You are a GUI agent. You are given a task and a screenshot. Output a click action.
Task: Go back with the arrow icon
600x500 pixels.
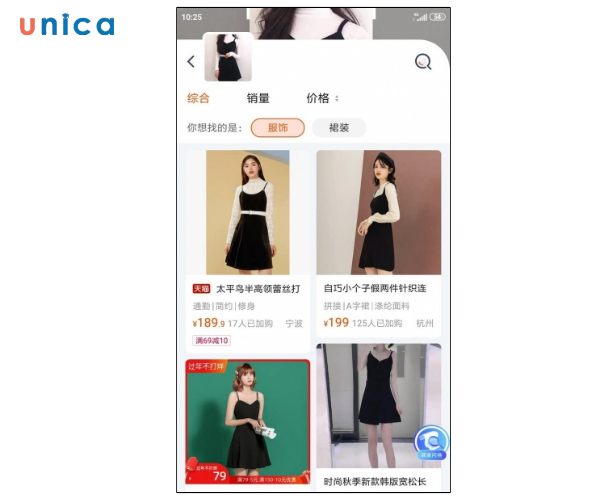[191, 62]
